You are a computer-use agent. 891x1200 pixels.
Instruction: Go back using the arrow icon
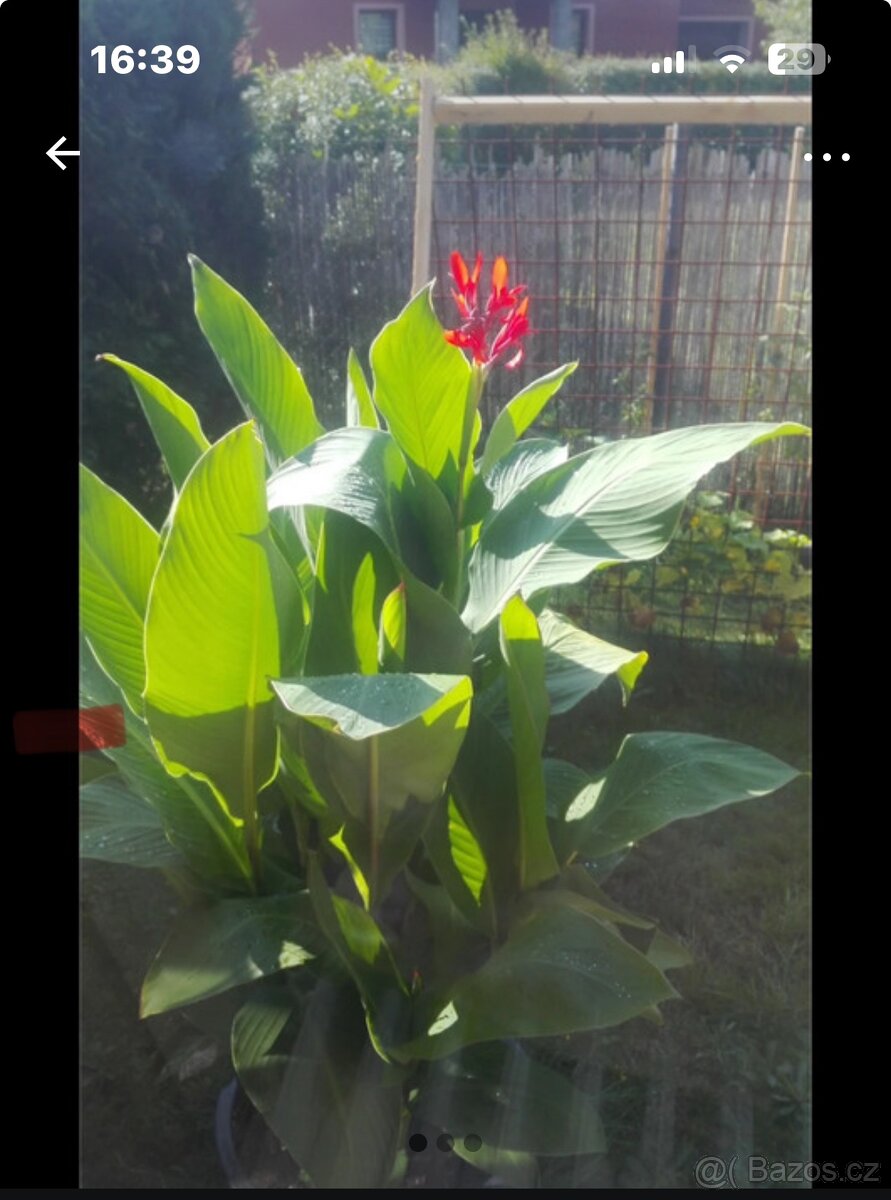(x=62, y=153)
